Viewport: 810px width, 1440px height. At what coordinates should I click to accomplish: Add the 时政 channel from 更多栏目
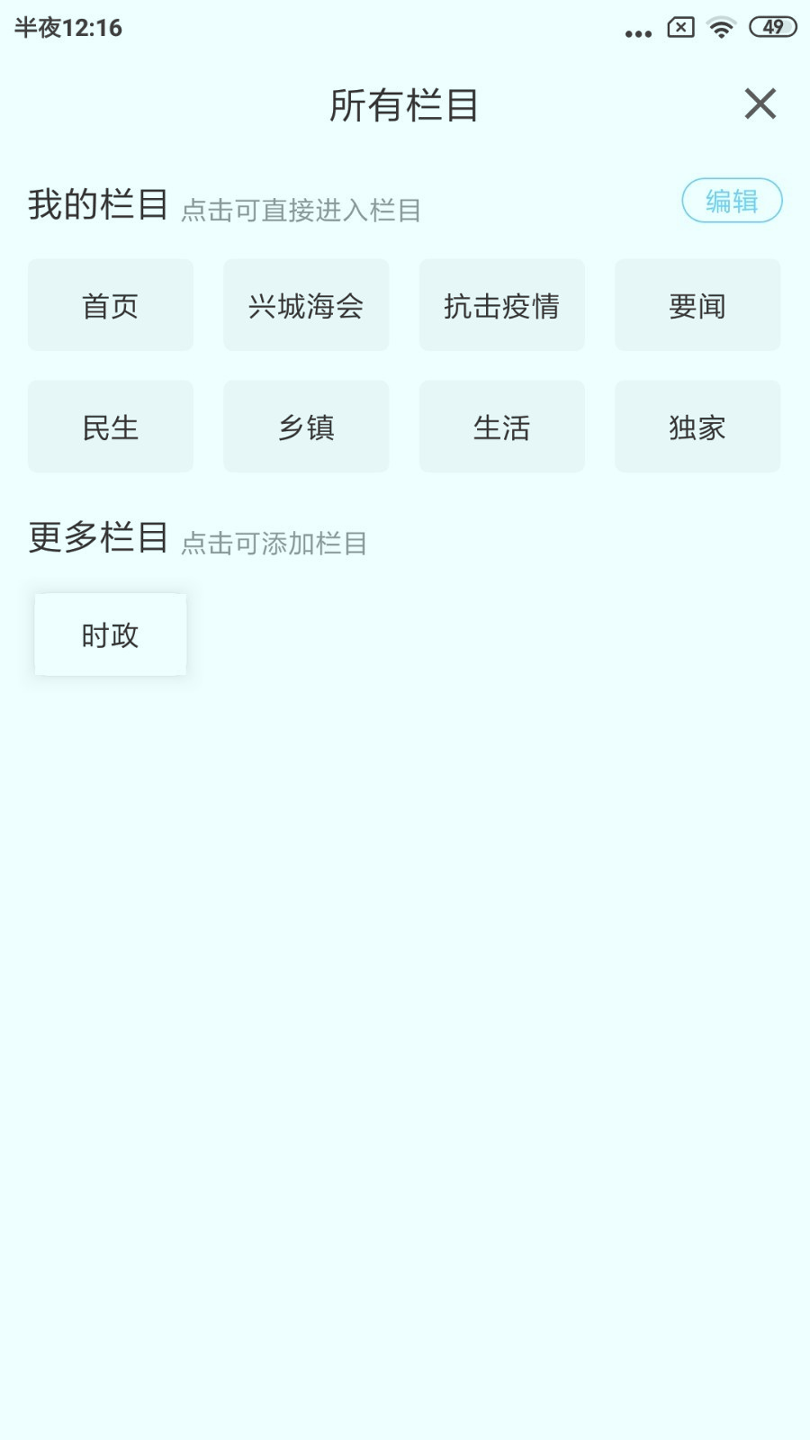(110, 633)
